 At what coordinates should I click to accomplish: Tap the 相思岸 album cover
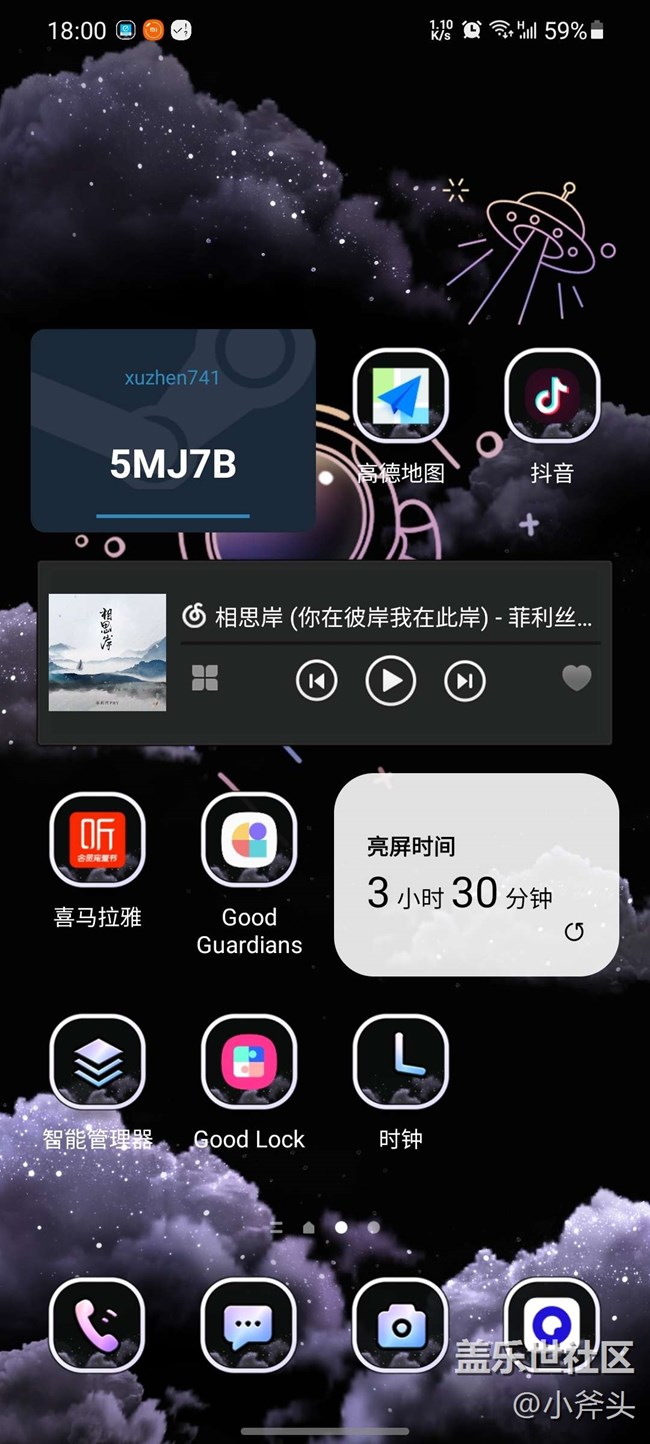(108, 652)
